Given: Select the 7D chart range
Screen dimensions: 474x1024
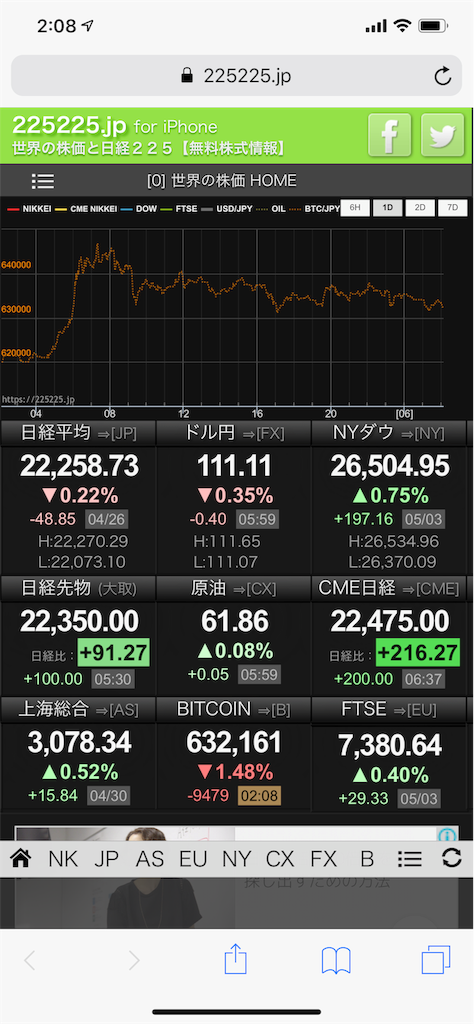Looking at the screenshot, I should (x=452, y=208).
